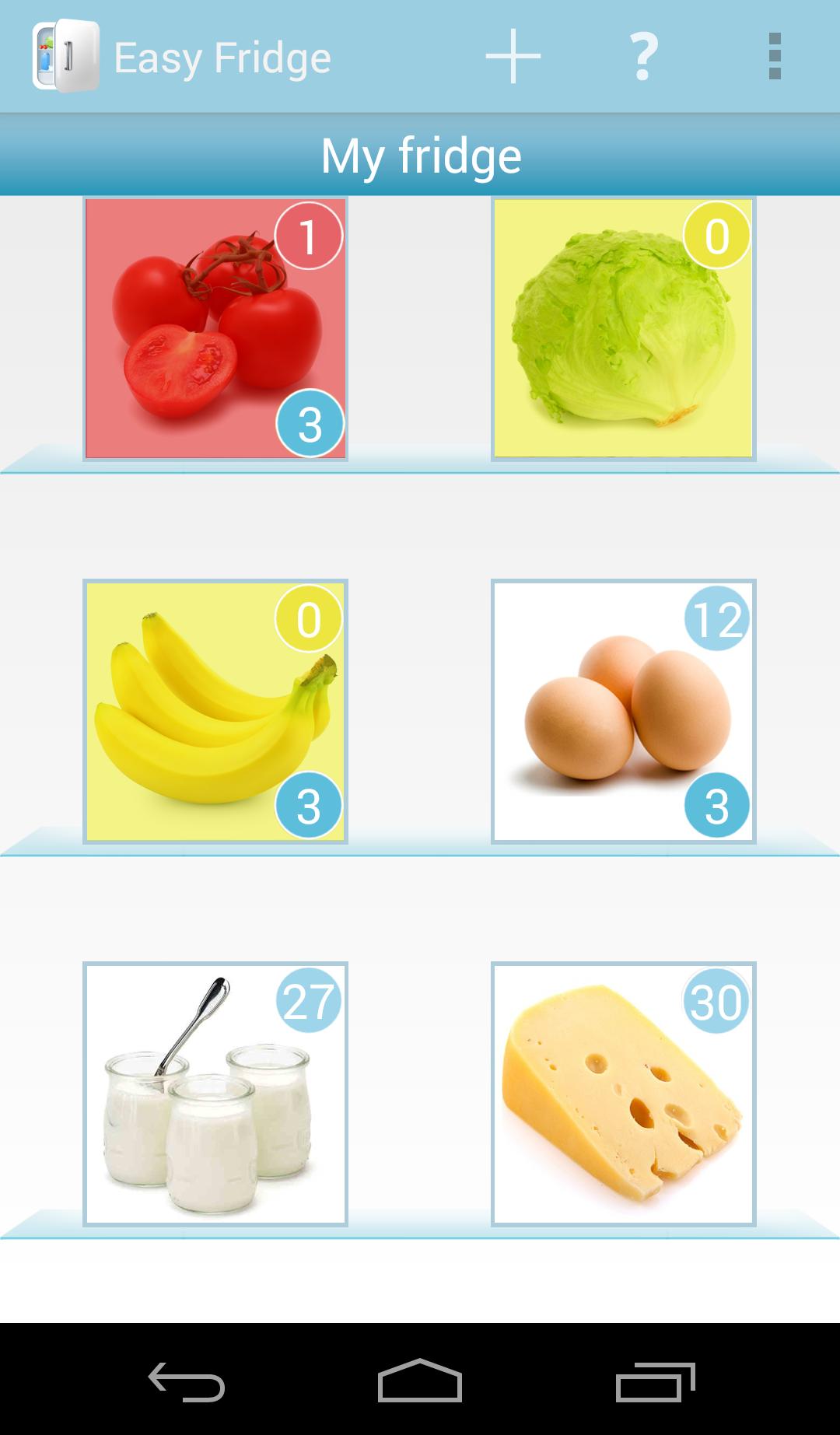
Task: Tap the Easy Fridge title text
Action: tap(223, 56)
